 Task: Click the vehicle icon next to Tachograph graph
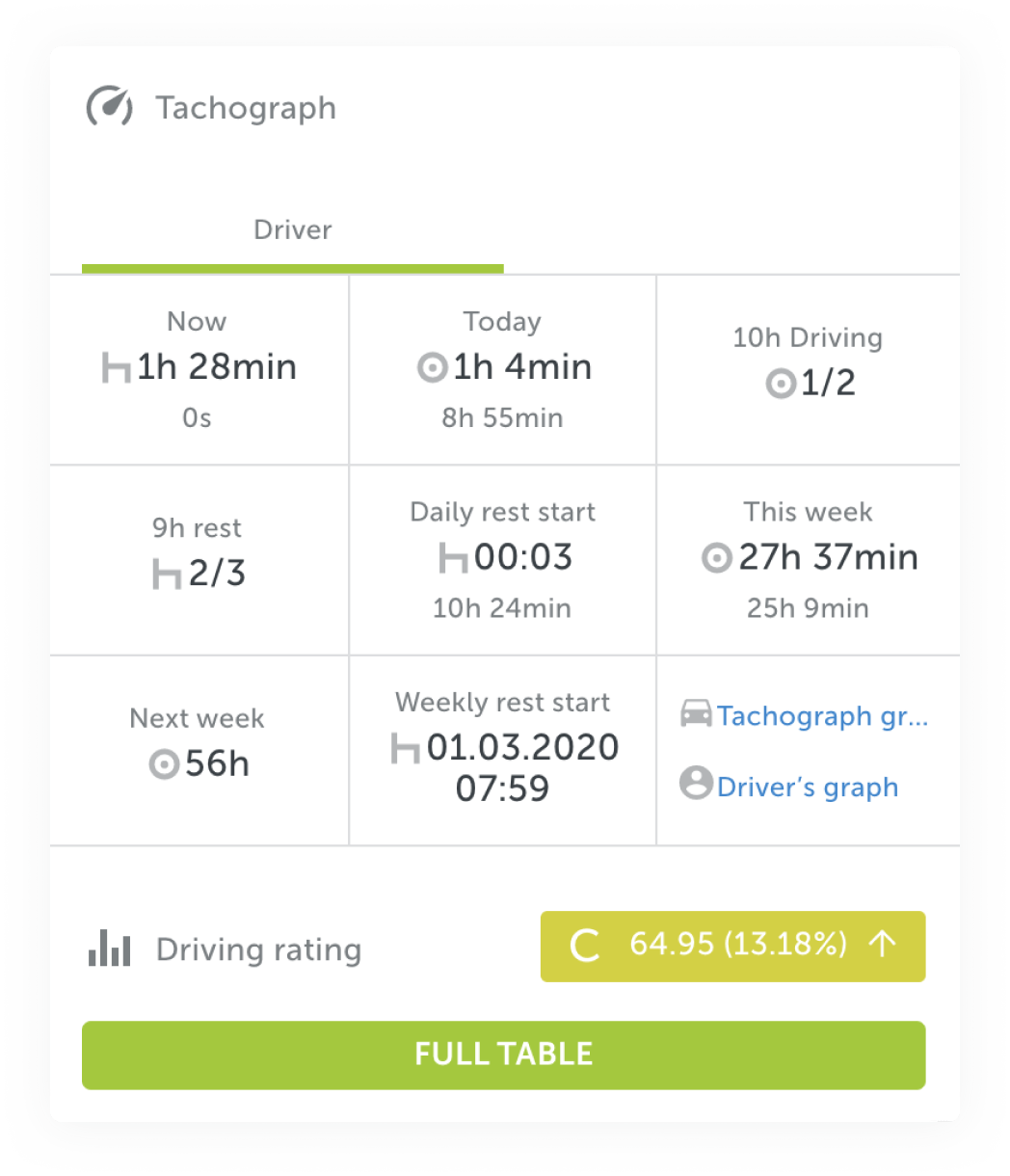[697, 715]
